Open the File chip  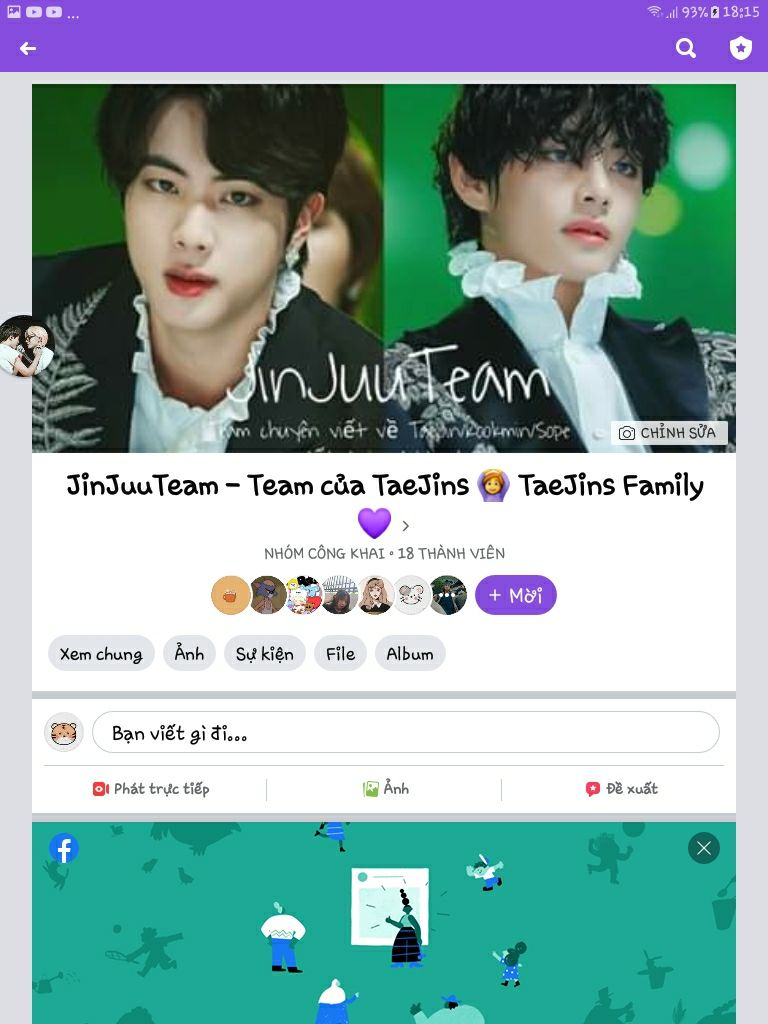(x=340, y=653)
